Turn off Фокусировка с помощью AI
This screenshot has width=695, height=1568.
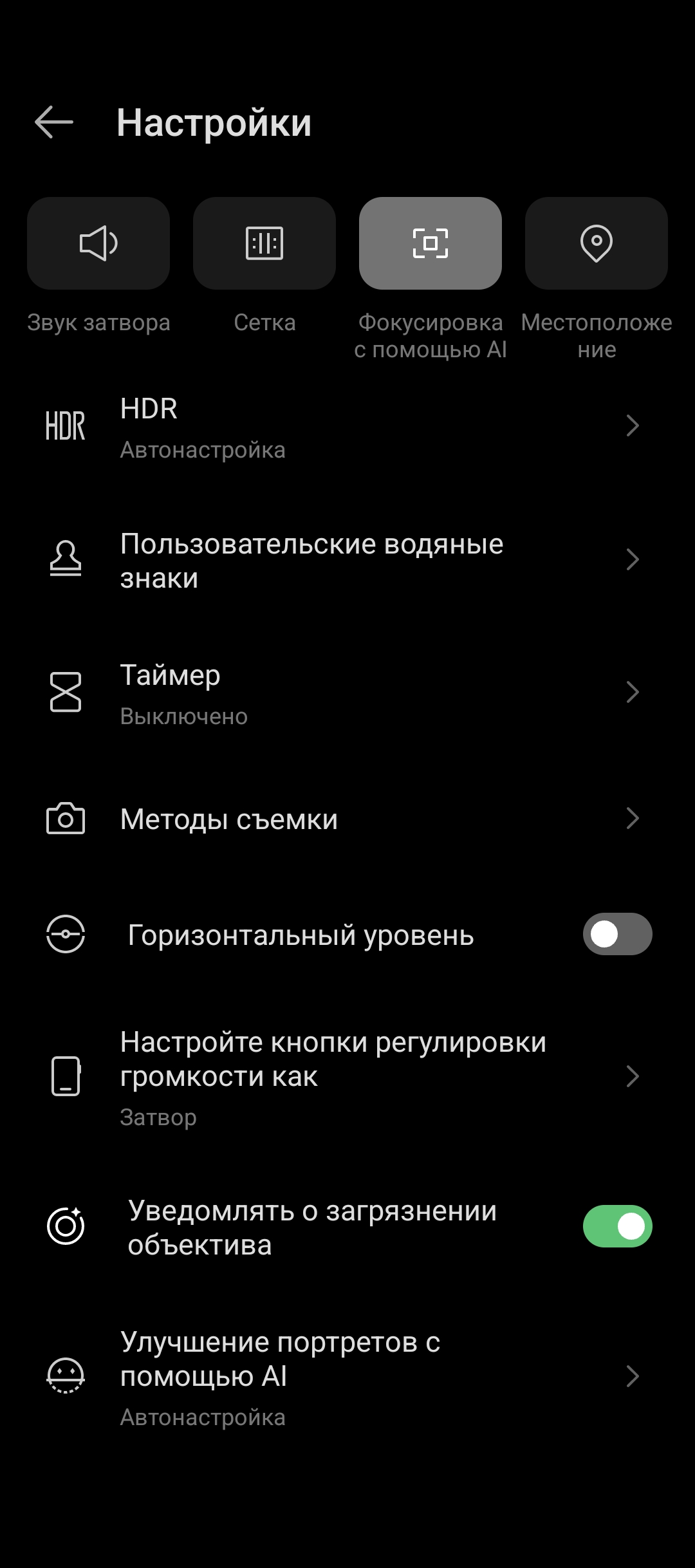pyautogui.click(x=430, y=243)
